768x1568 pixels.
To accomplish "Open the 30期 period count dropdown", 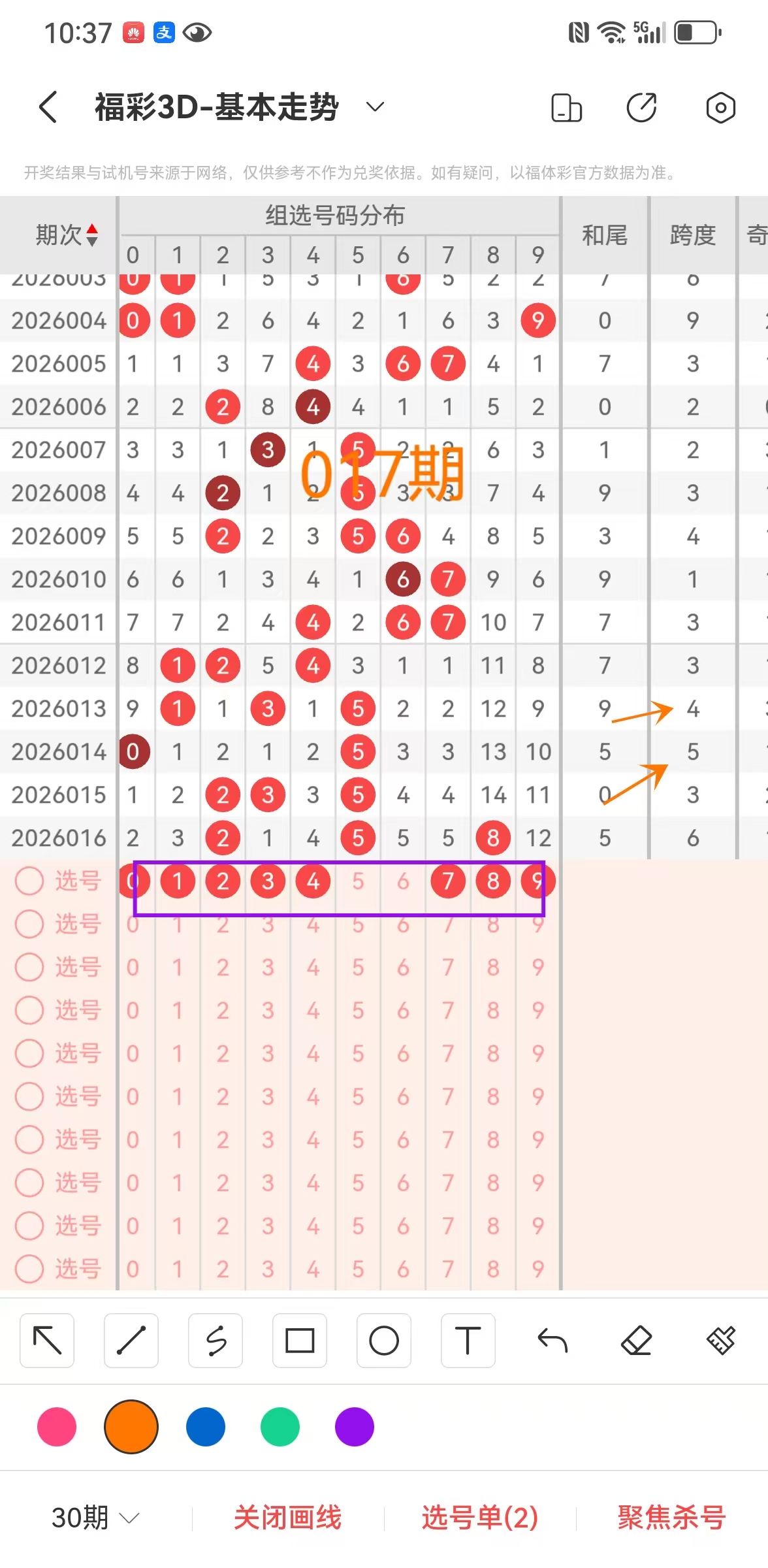I will point(95,1517).
